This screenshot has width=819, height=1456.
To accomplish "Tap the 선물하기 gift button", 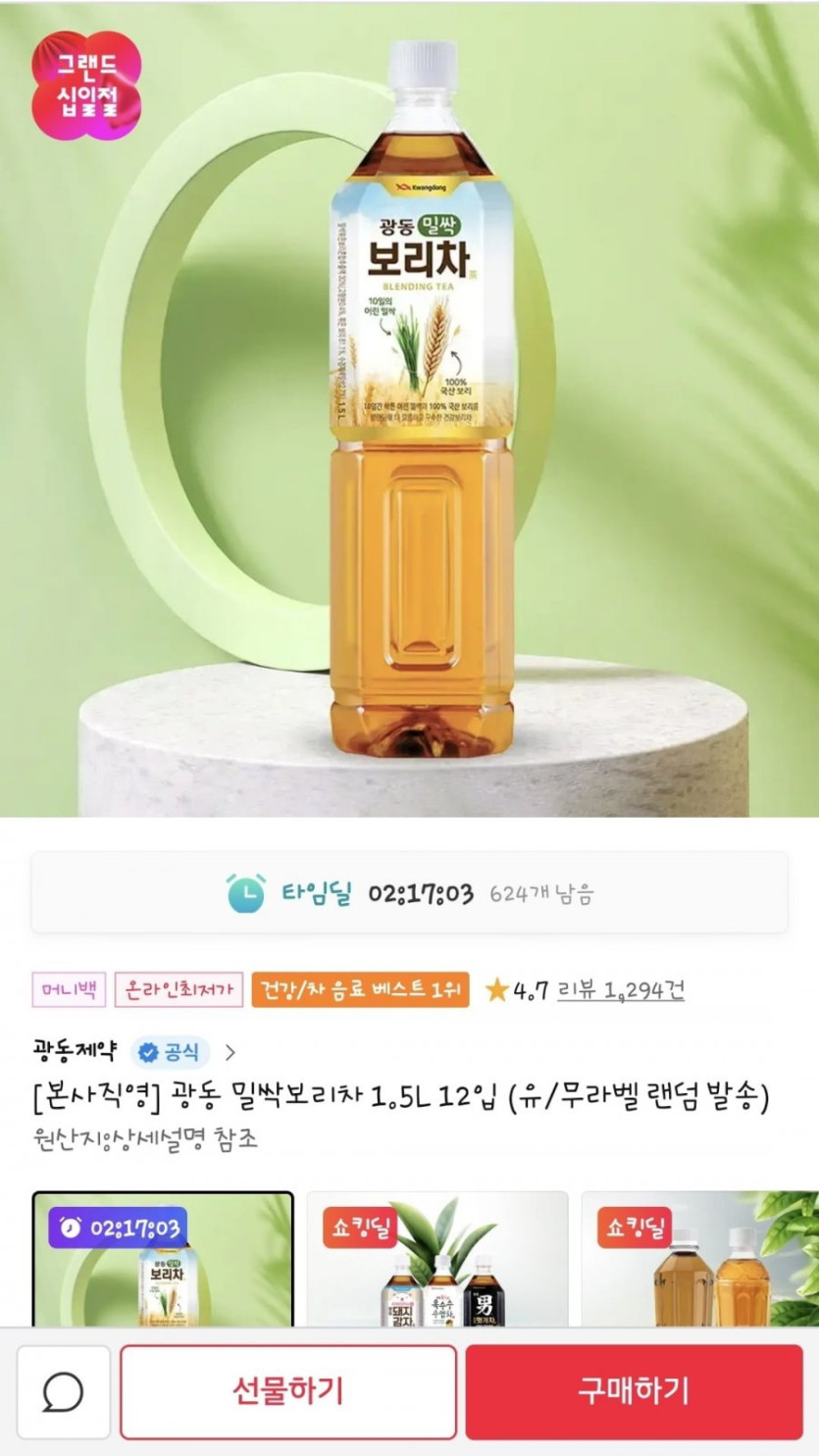I will (x=288, y=1391).
